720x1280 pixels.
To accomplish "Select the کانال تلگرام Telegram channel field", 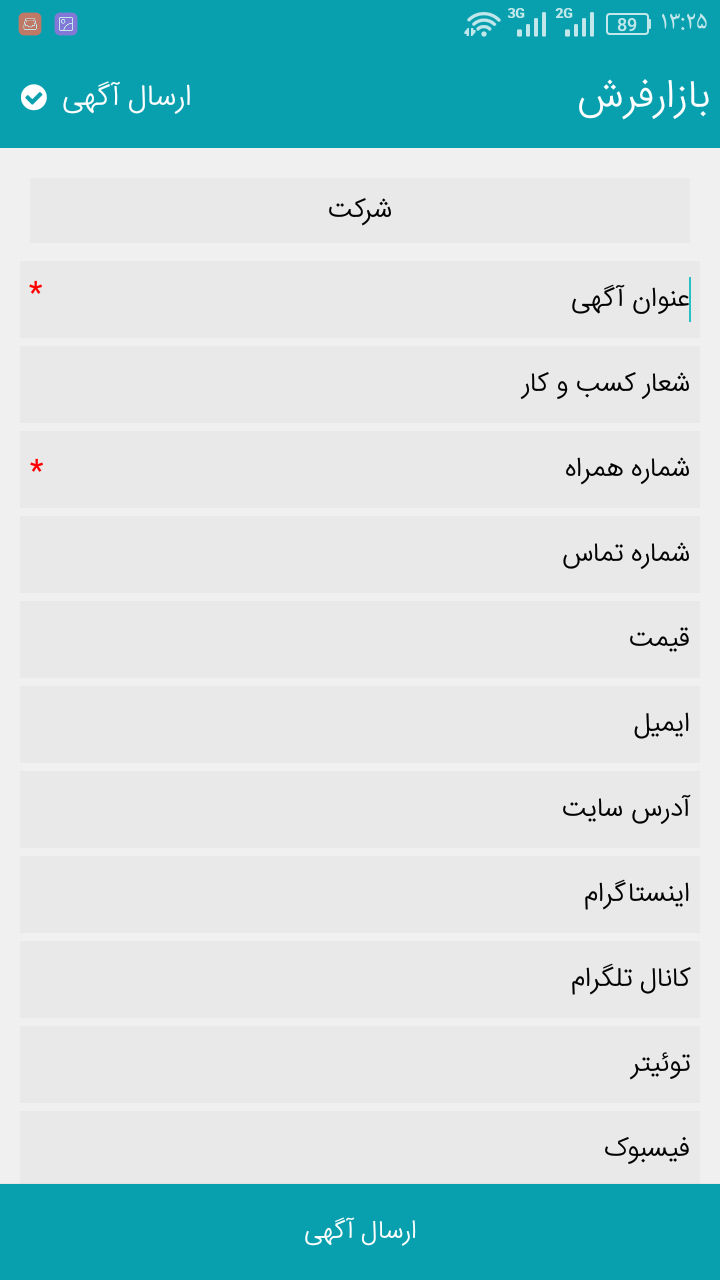I will (360, 979).
